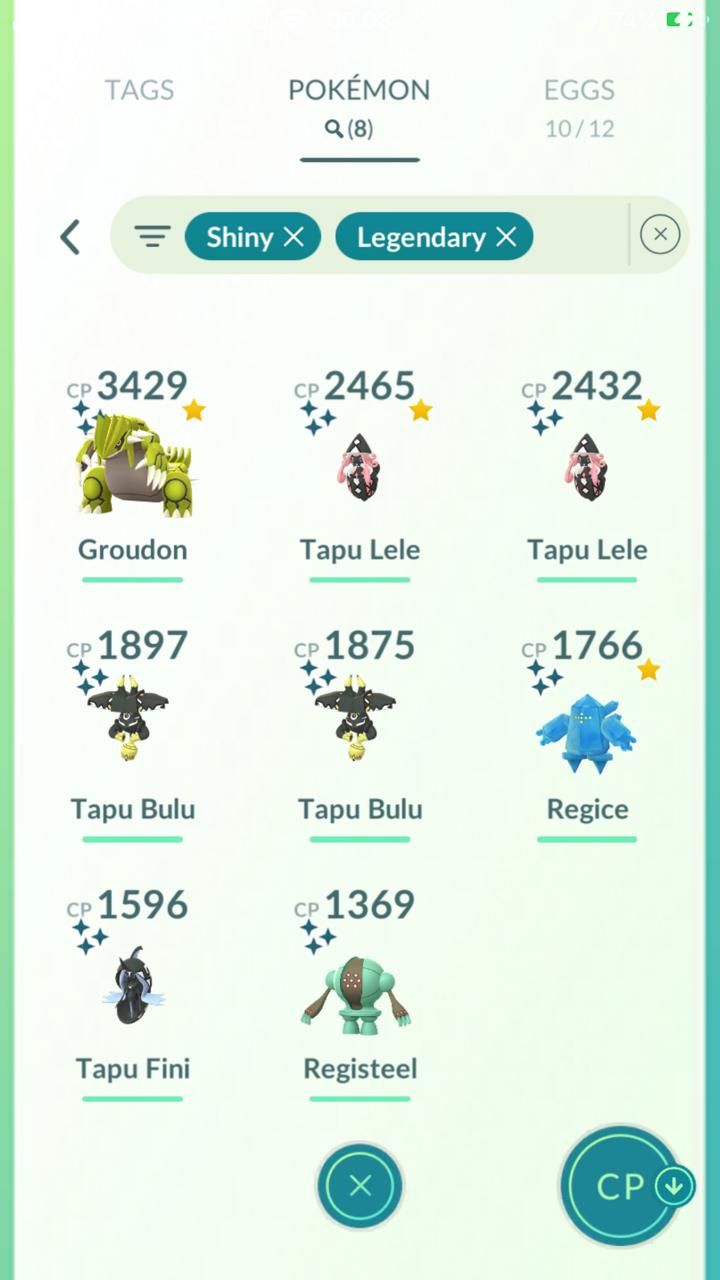This screenshot has height=1280, width=720.
Task: Open the filter options icon
Action: point(152,237)
